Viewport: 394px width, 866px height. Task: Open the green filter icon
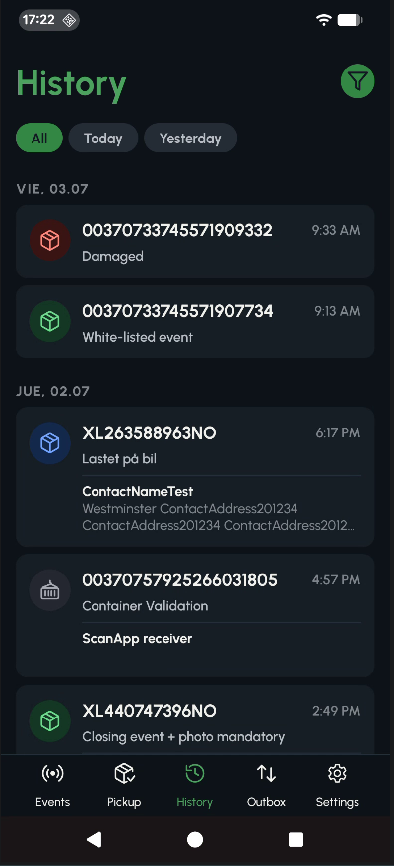(x=358, y=82)
